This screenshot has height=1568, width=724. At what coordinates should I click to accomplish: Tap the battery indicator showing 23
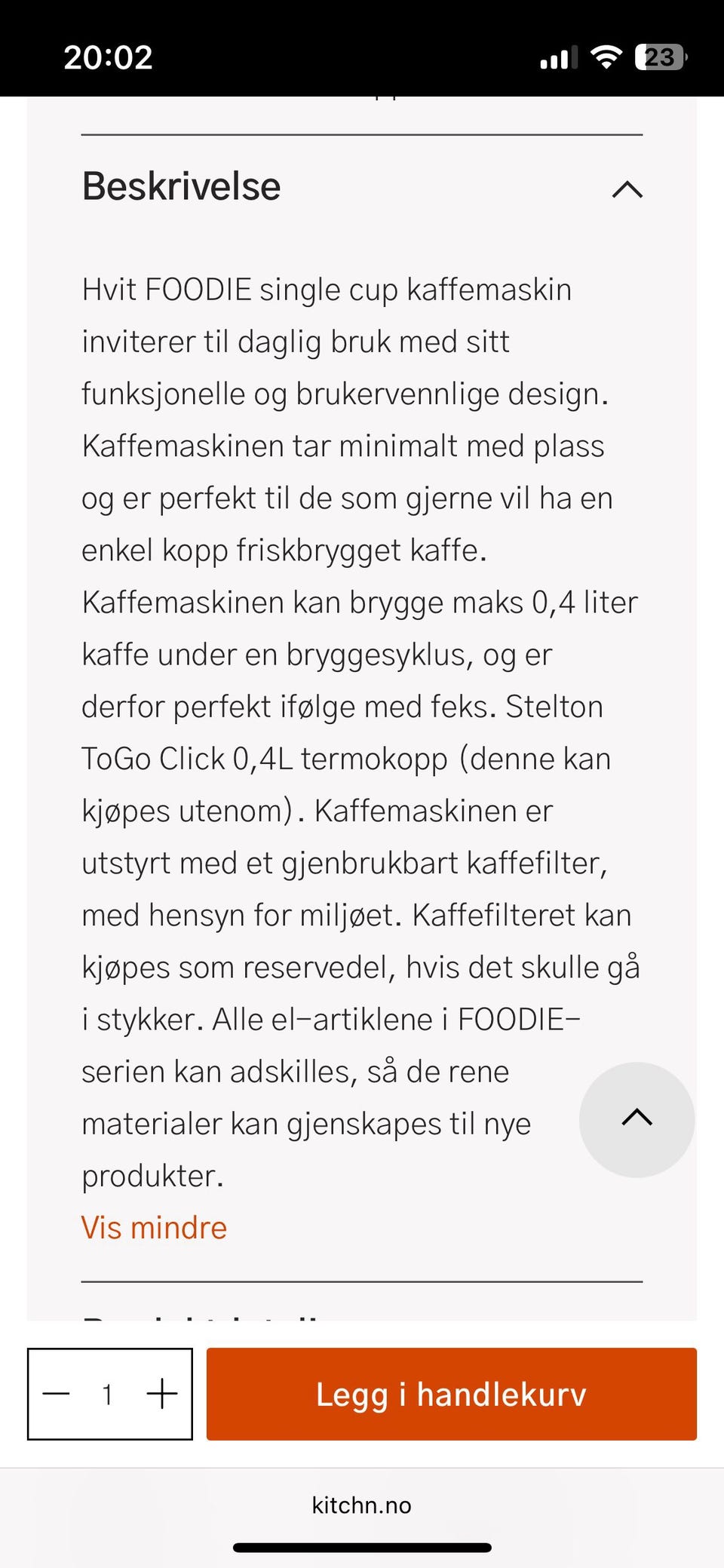(661, 57)
